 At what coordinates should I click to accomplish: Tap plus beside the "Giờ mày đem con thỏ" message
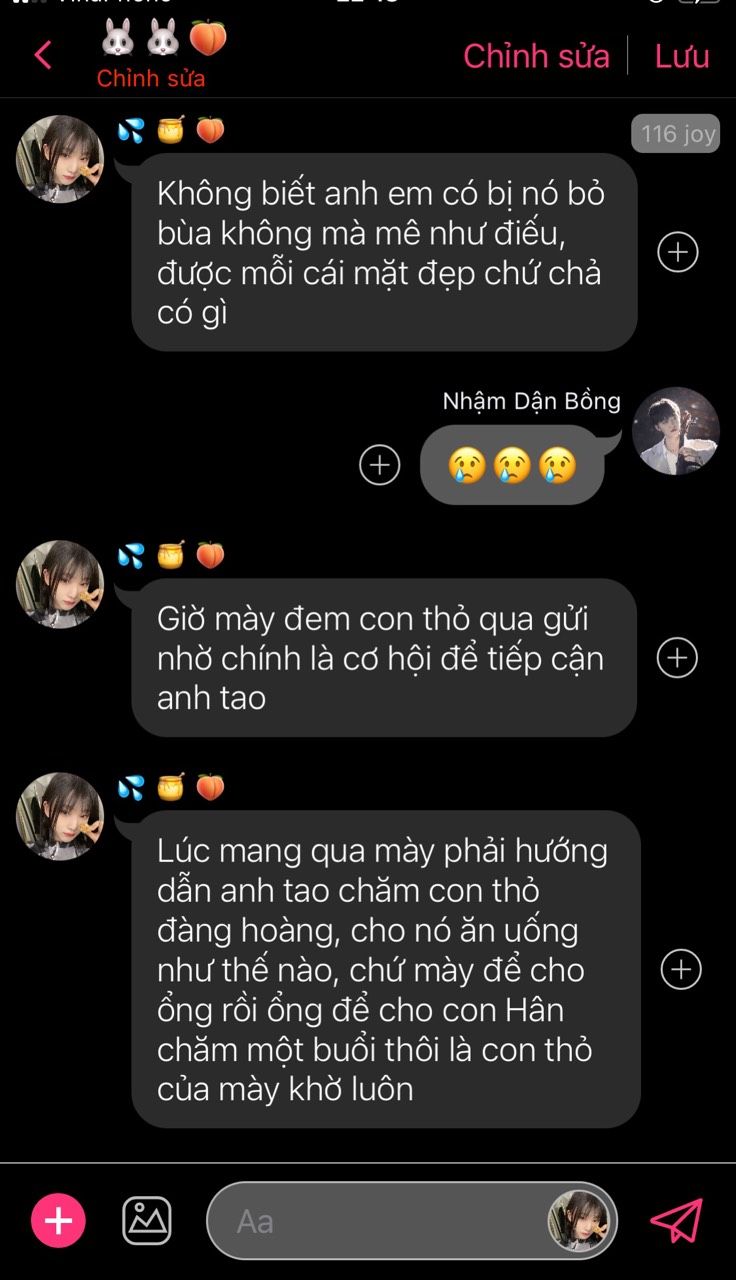pos(677,657)
